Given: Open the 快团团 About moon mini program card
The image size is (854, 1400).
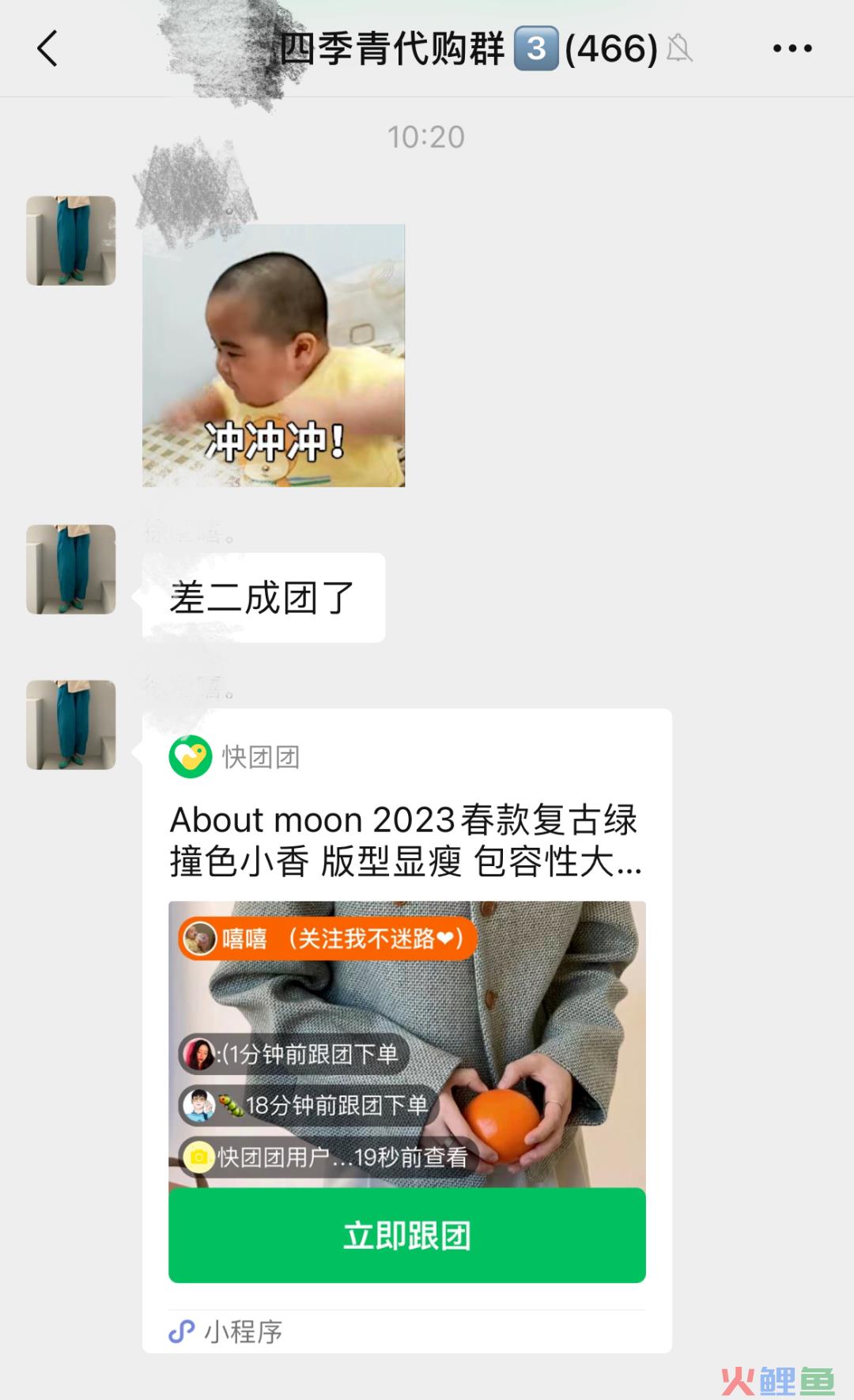Looking at the screenshot, I should pos(407,1031).
